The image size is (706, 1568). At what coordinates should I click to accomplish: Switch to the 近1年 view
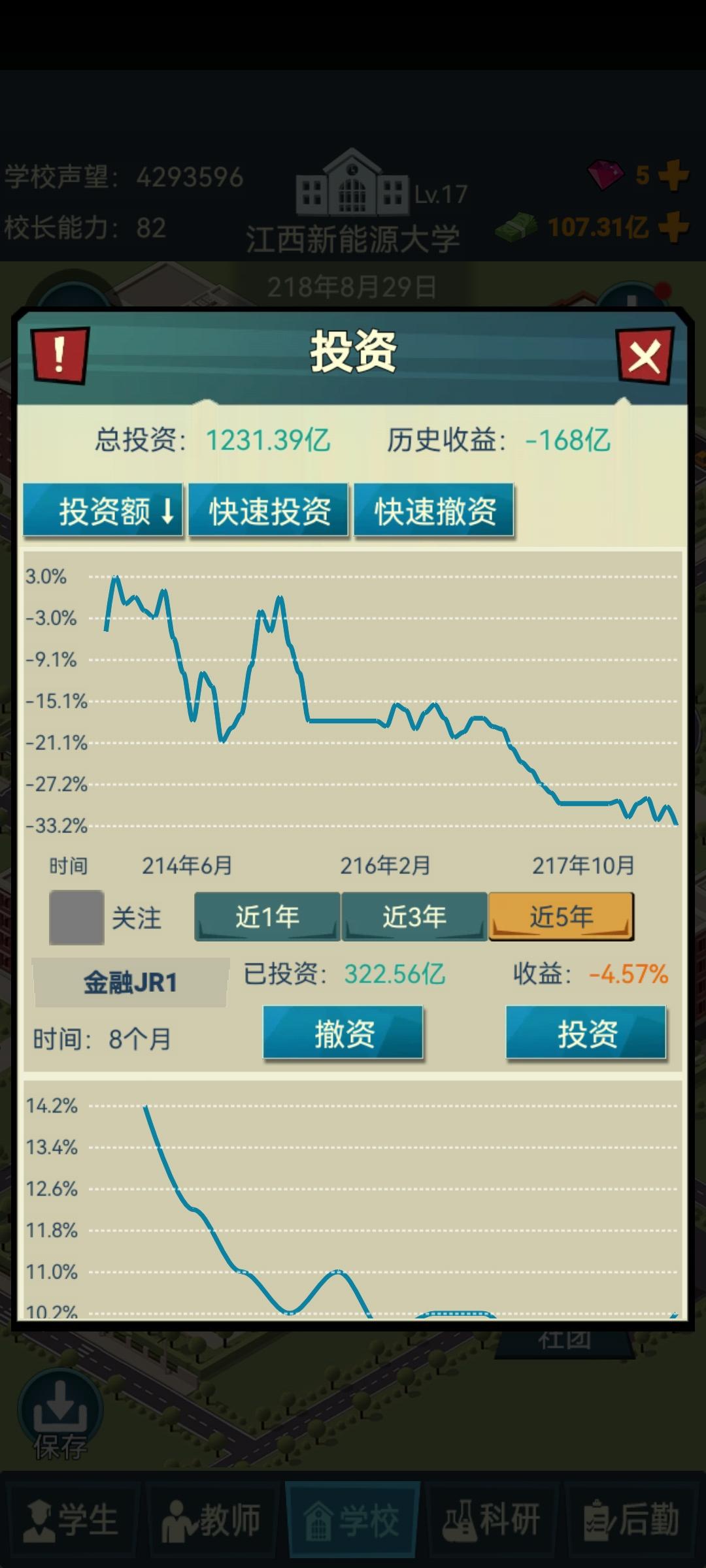[267, 917]
